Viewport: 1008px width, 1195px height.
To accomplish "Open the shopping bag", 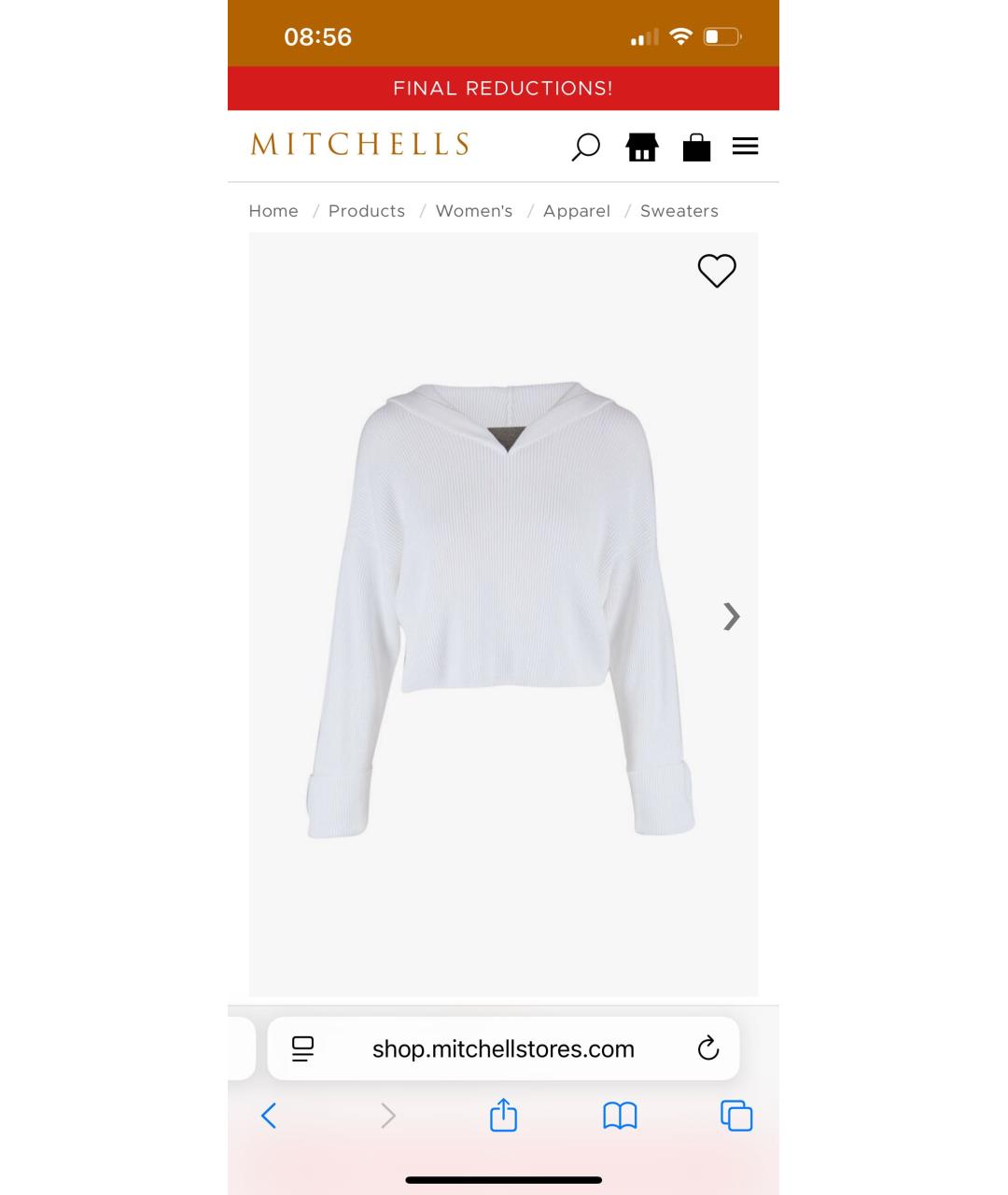I will [x=696, y=147].
